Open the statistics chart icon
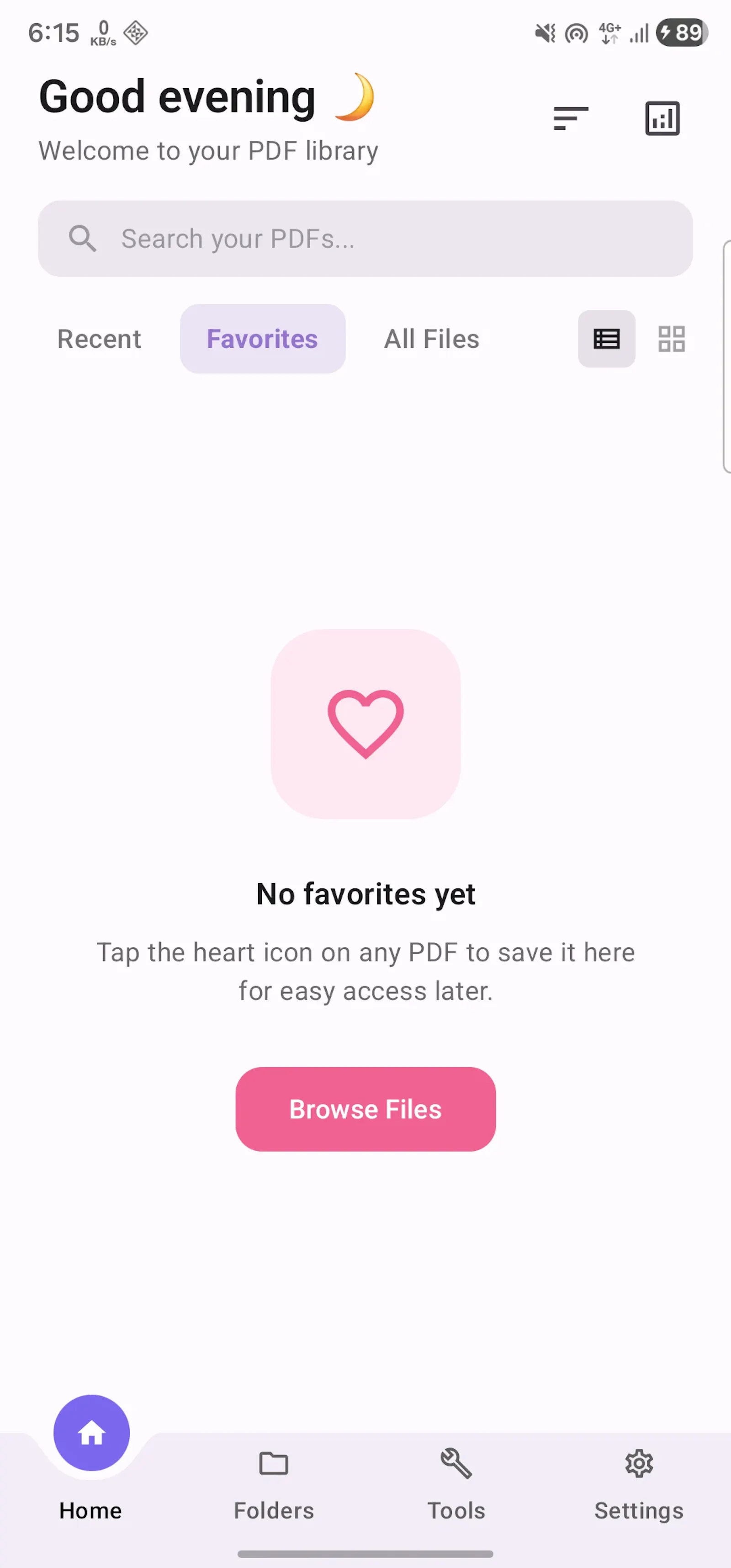Viewport: 731px width, 1568px height. point(662,118)
